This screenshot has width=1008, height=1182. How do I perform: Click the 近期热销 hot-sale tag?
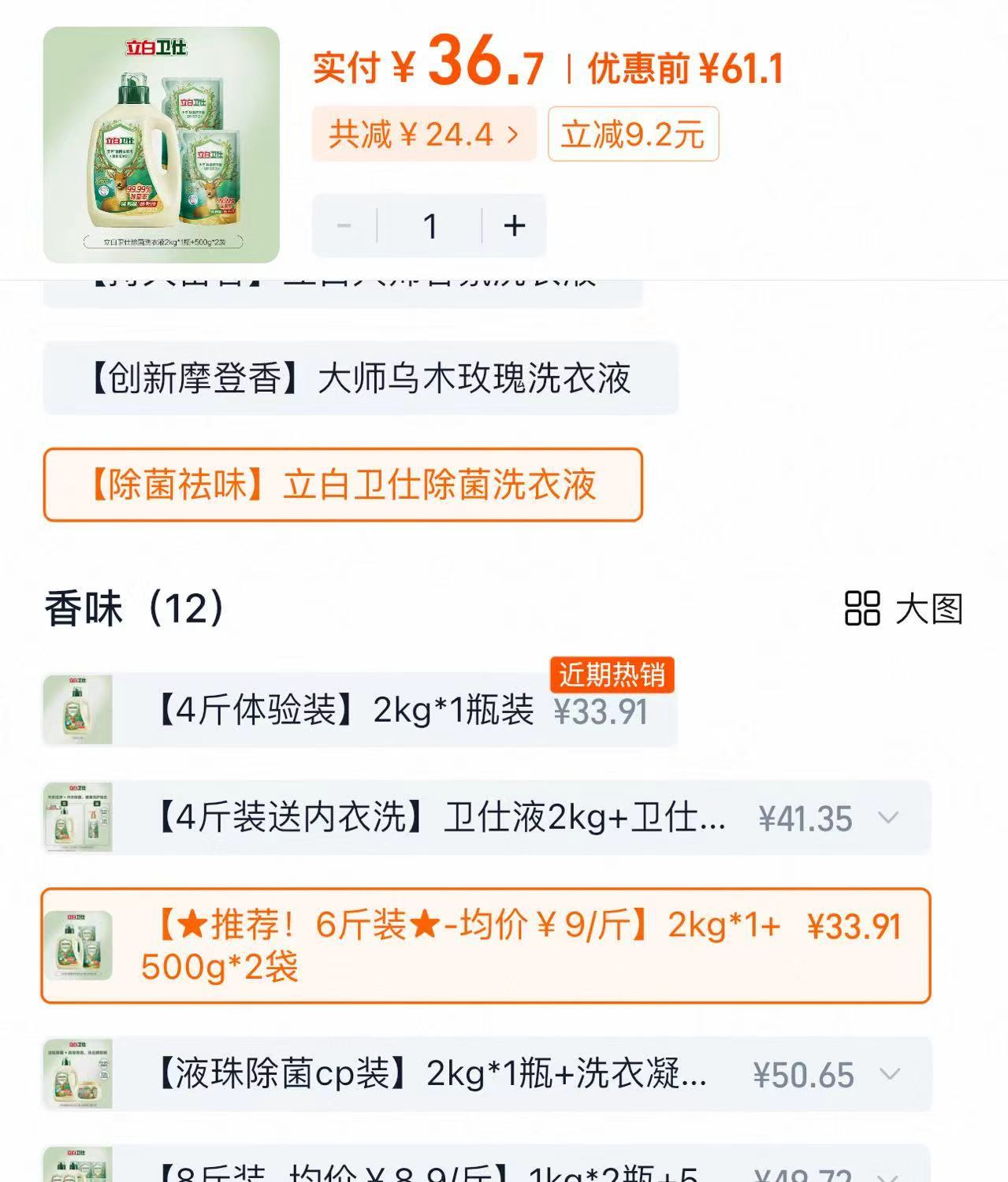pos(613,675)
